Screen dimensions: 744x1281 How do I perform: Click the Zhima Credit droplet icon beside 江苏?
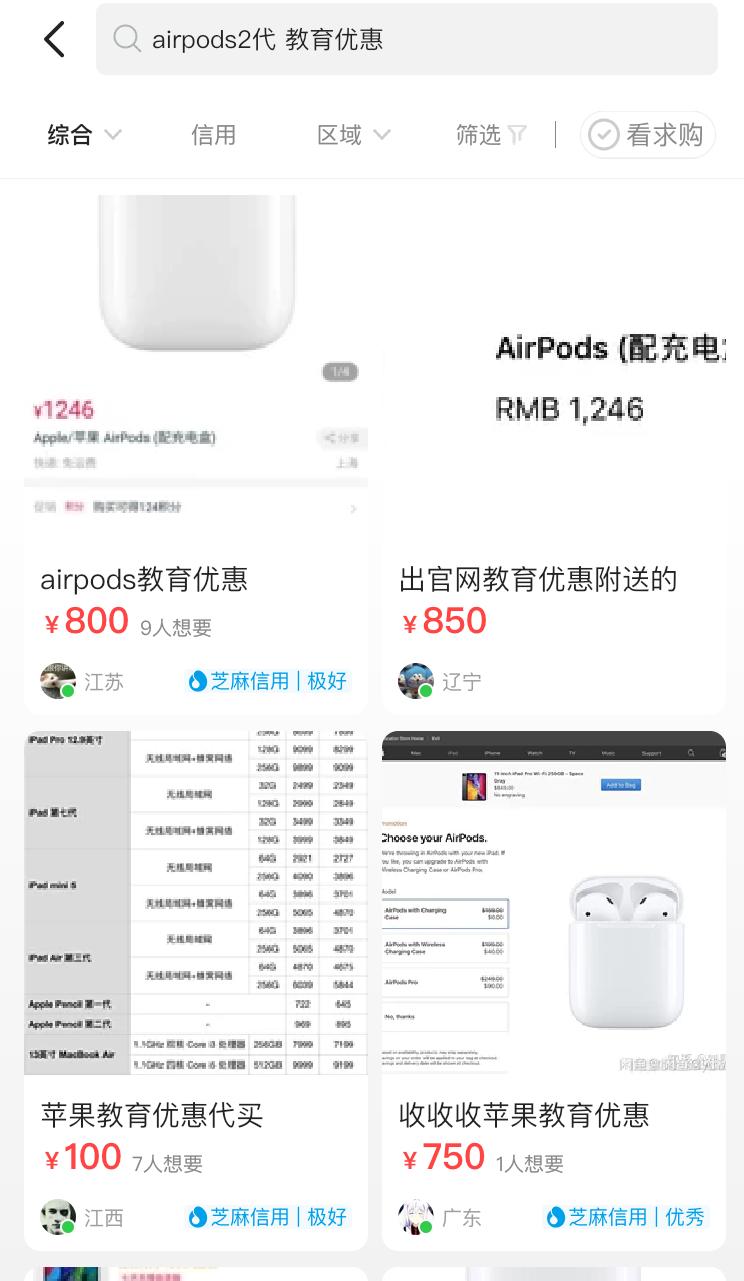coord(195,681)
